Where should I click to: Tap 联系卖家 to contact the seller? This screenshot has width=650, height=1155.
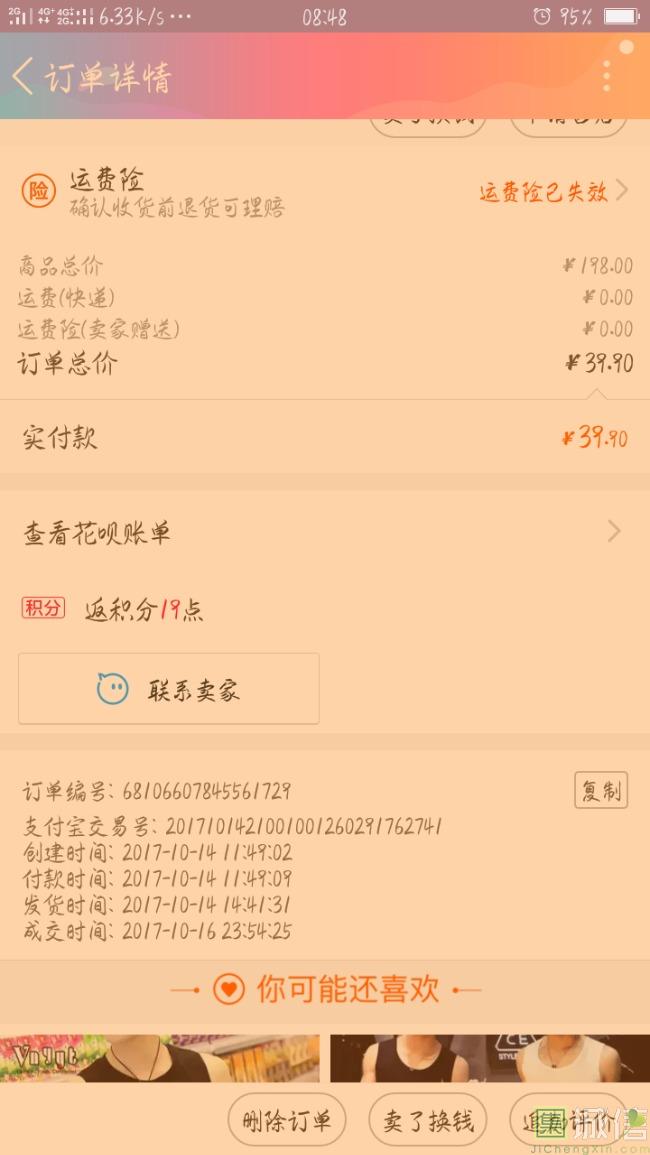point(169,689)
